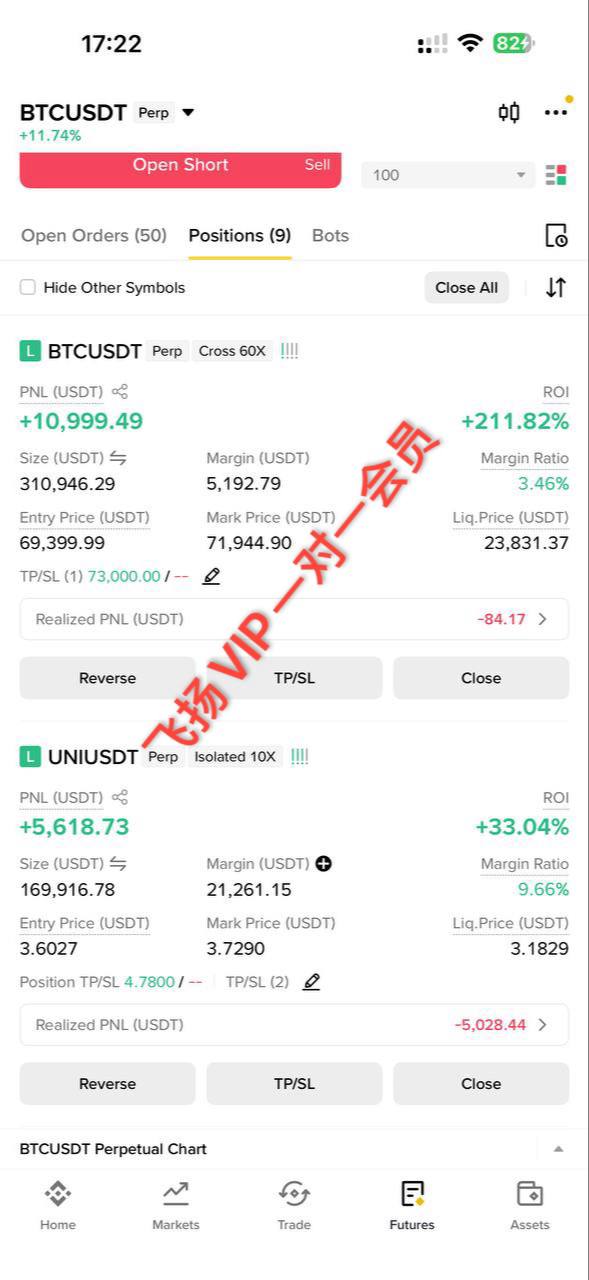Open the three-dot overflow menu
Screen dimensions: 589x1280
556,112
